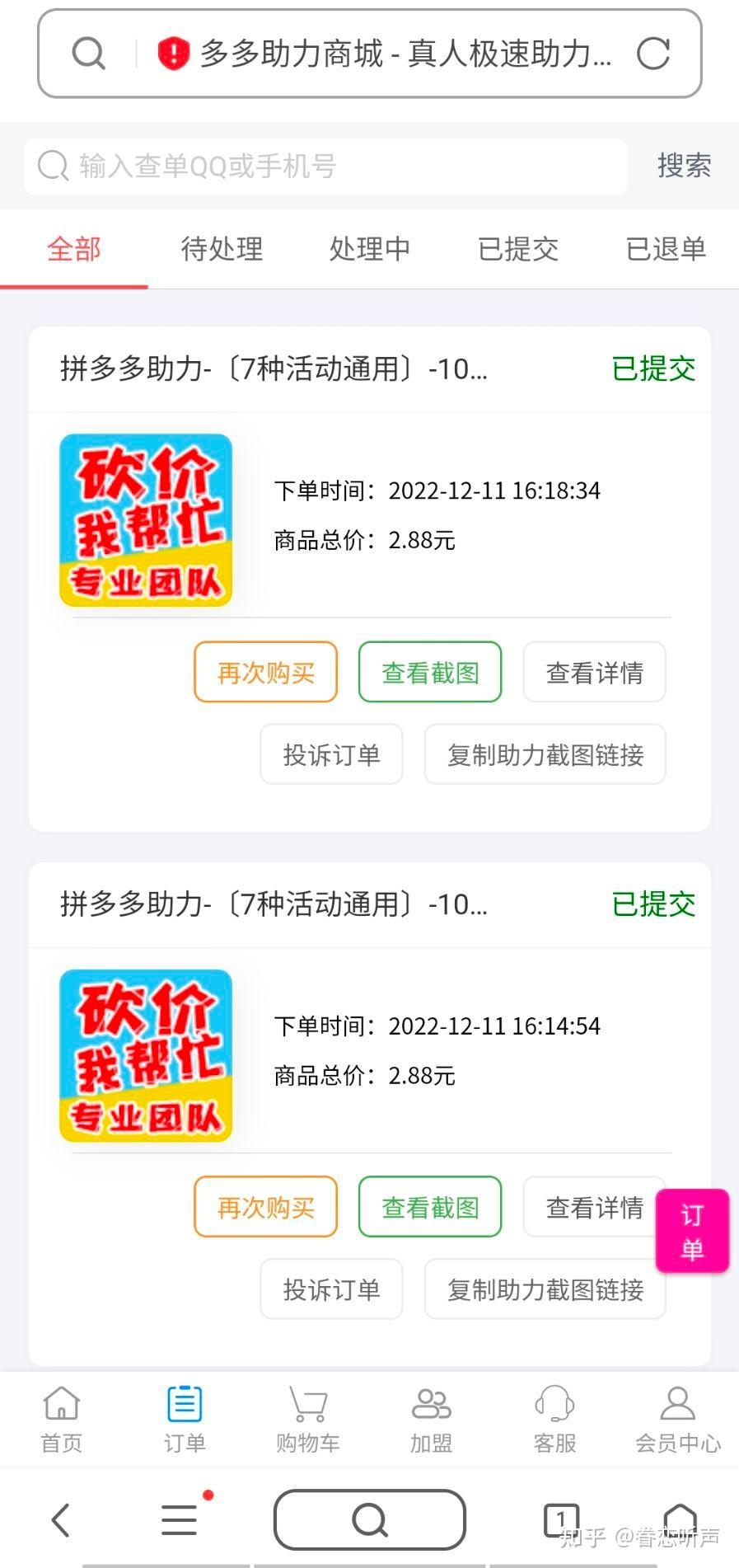Viewport: 739px width, 1568px height.
Task: Open the 购物车 tab
Action: [307, 1420]
